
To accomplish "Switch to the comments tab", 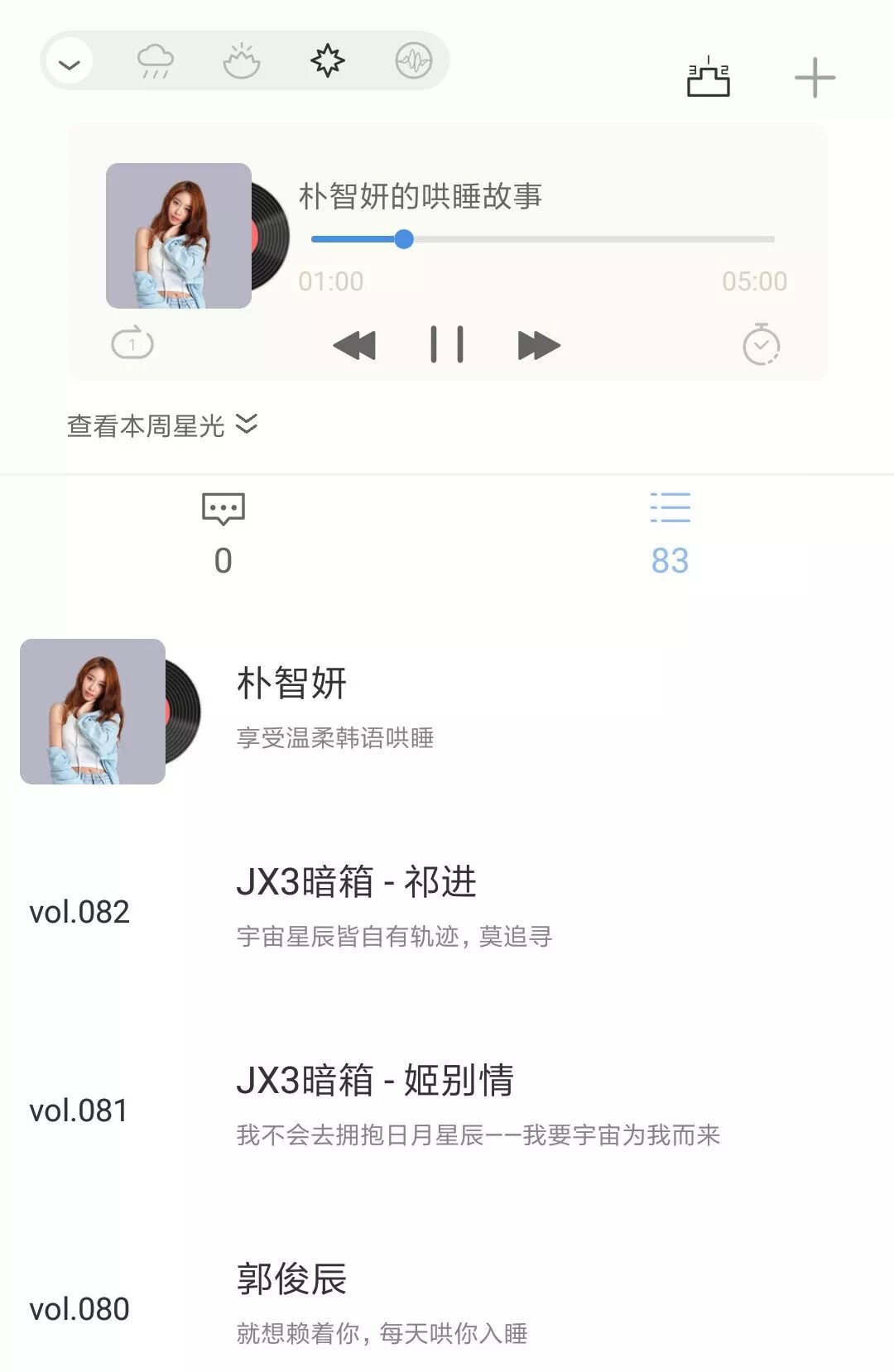I will pos(223,535).
